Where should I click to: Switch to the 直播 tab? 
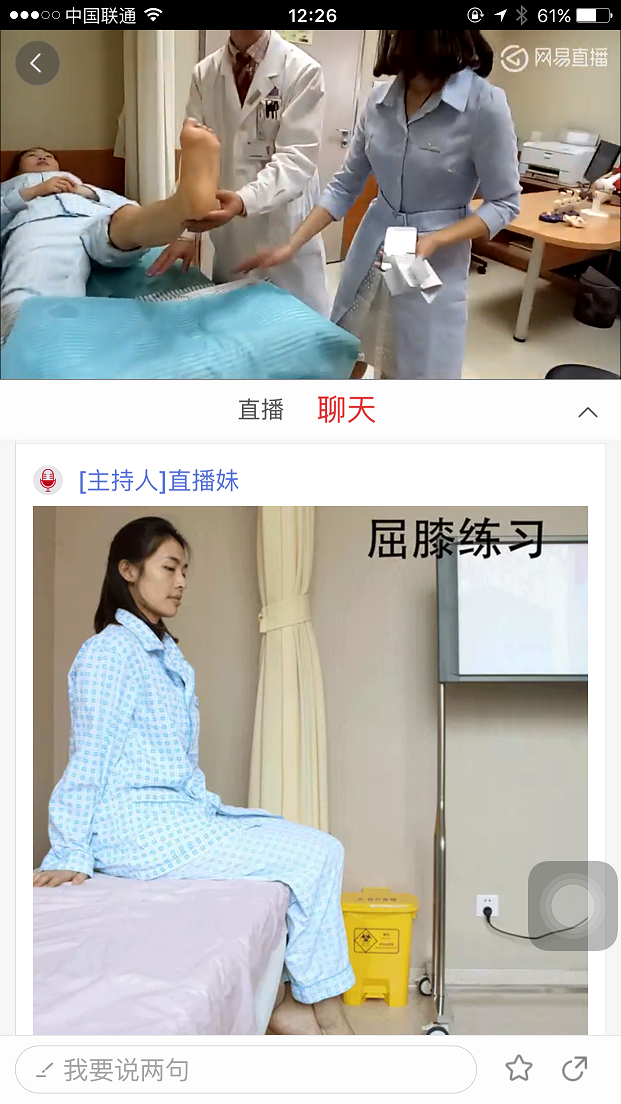(261, 410)
